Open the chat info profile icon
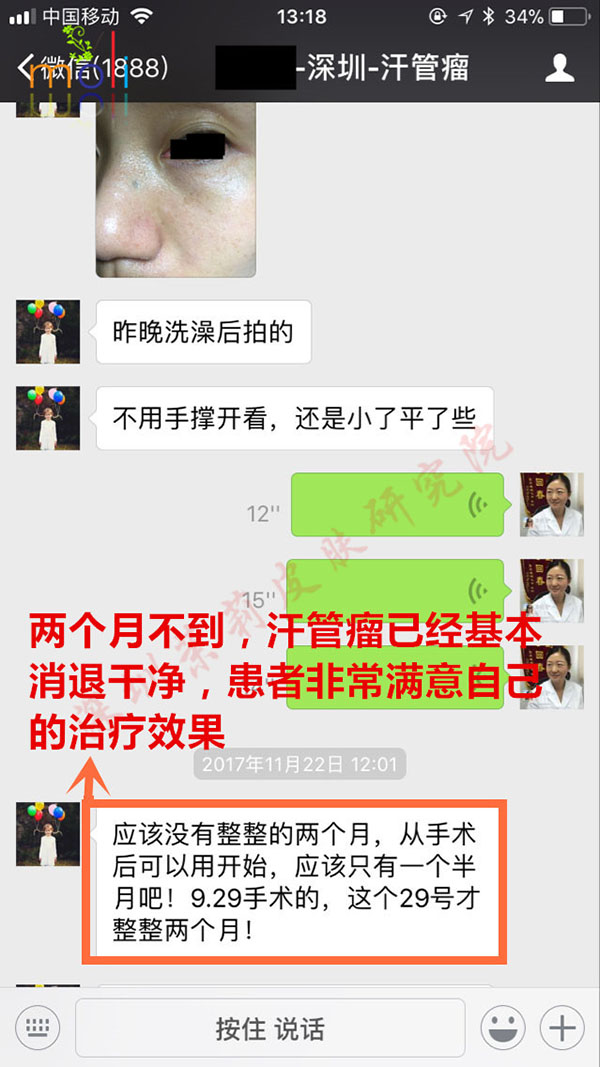Image resolution: width=600 pixels, height=1067 pixels. click(x=558, y=68)
